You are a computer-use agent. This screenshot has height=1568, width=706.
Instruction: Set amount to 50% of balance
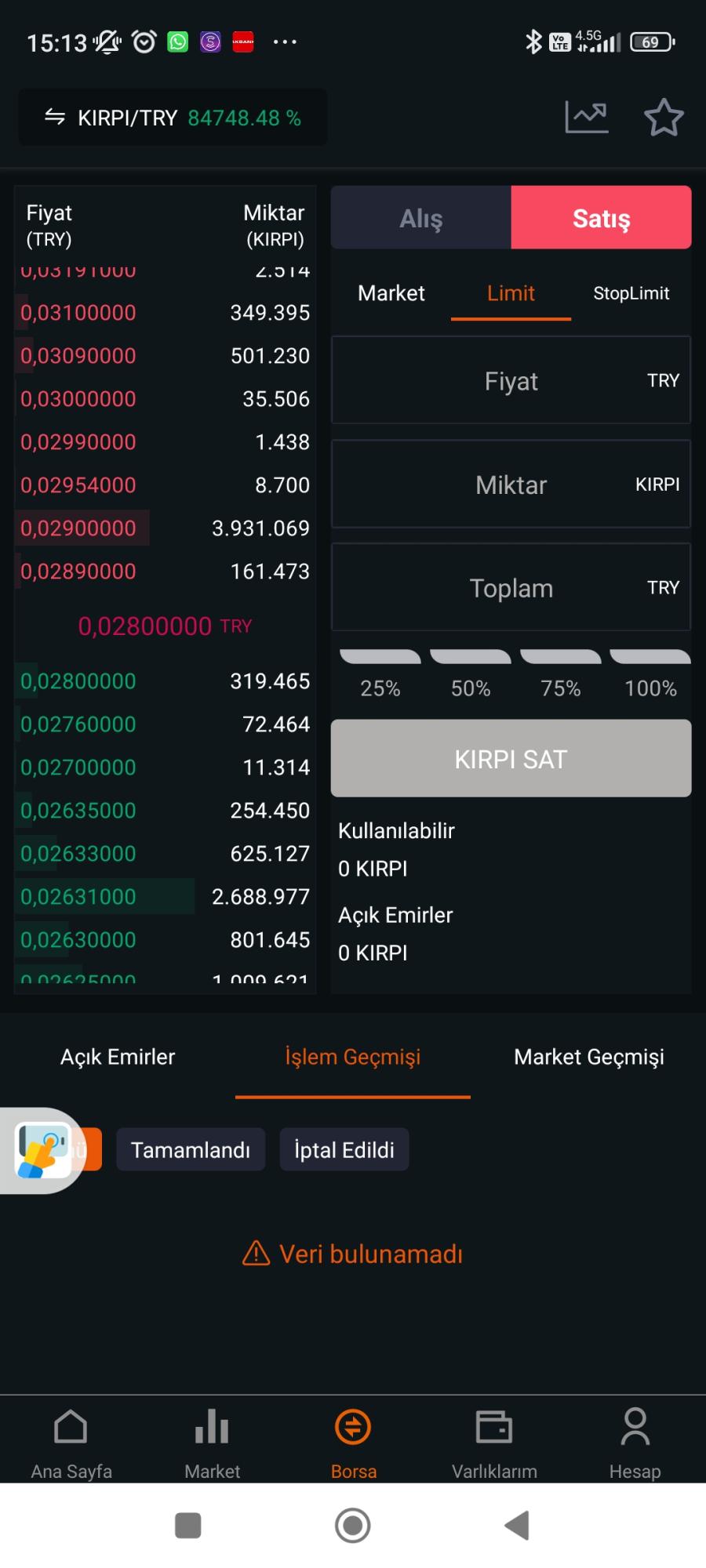[x=470, y=670]
